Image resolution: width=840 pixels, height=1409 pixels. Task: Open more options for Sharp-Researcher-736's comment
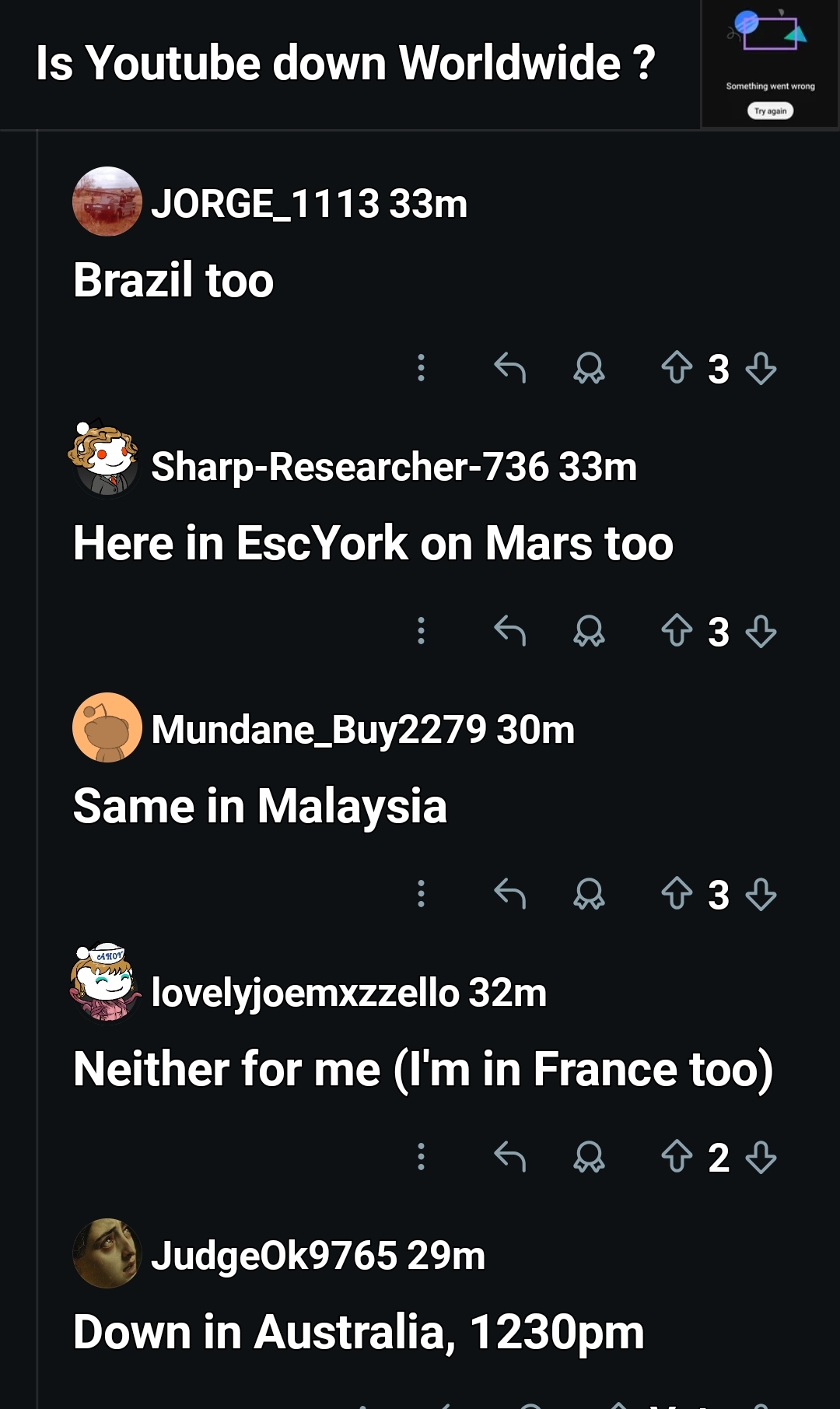tap(421, 631)
